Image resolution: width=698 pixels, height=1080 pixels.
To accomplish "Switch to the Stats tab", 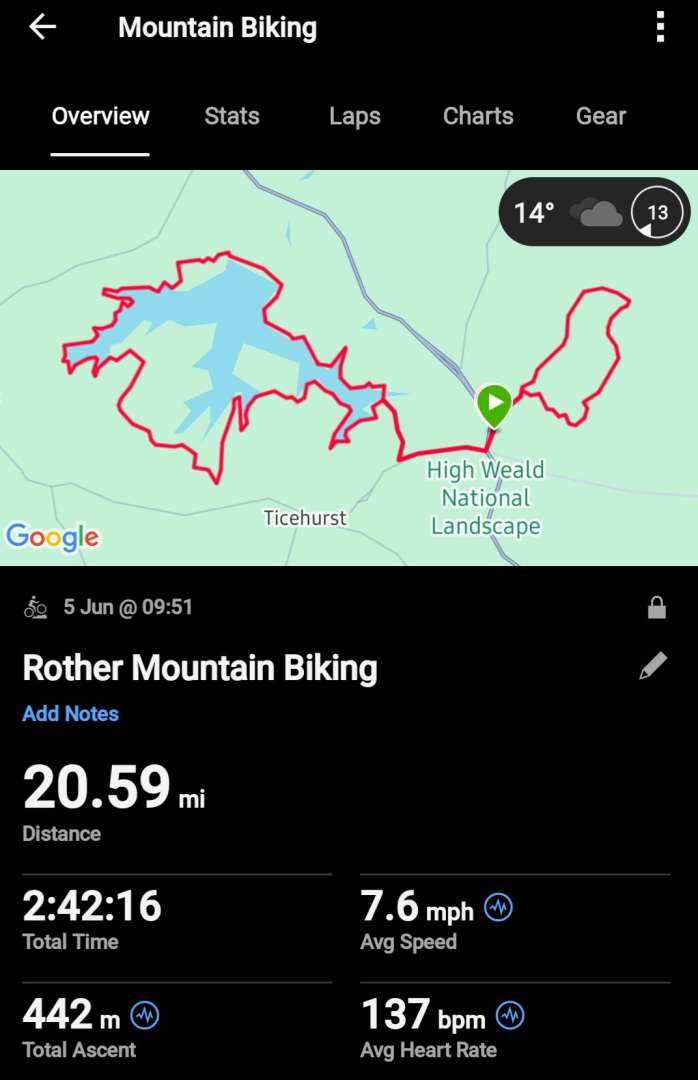I will point(232,116).
